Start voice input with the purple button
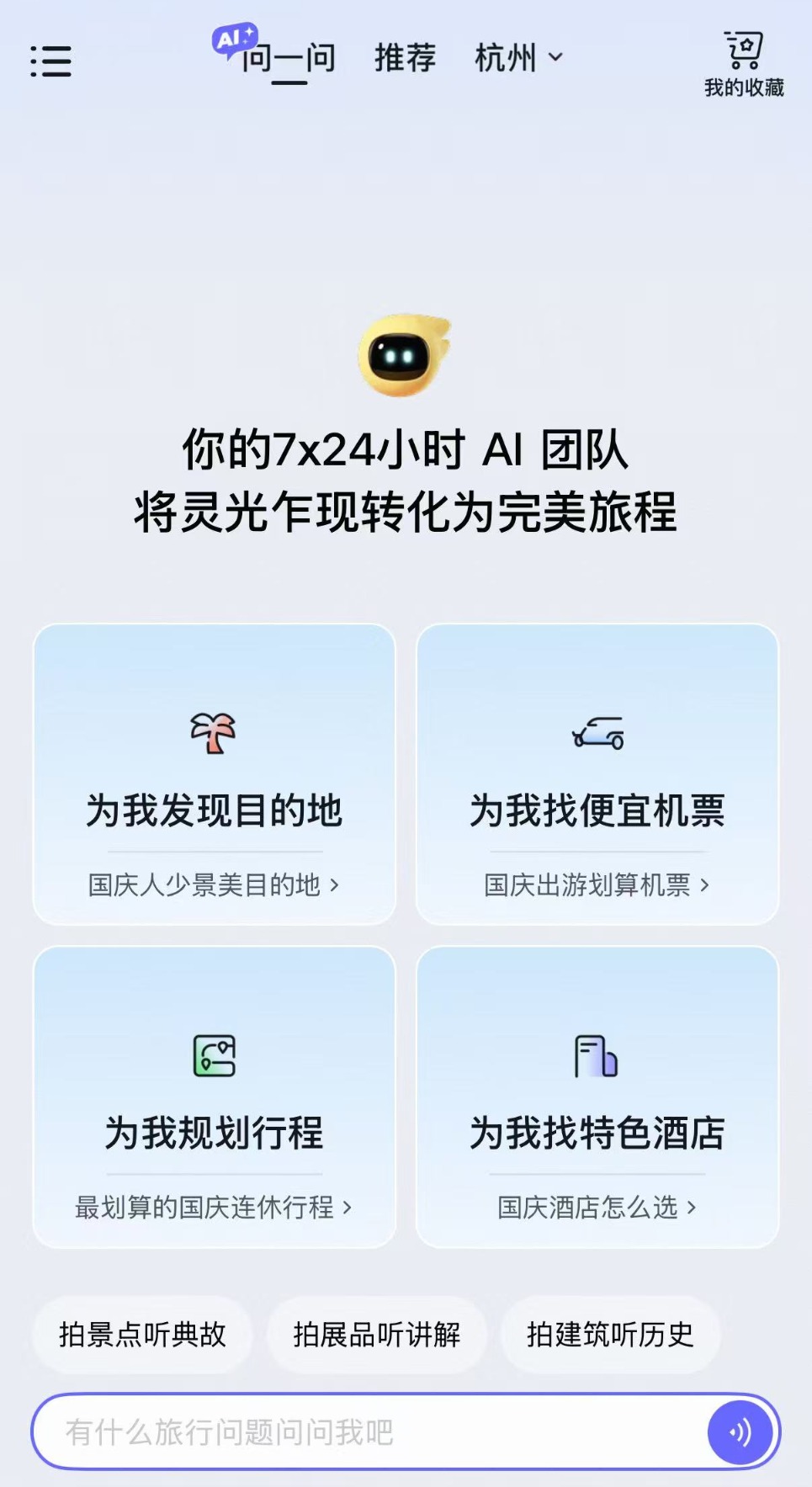 [x=740, y=1431]
